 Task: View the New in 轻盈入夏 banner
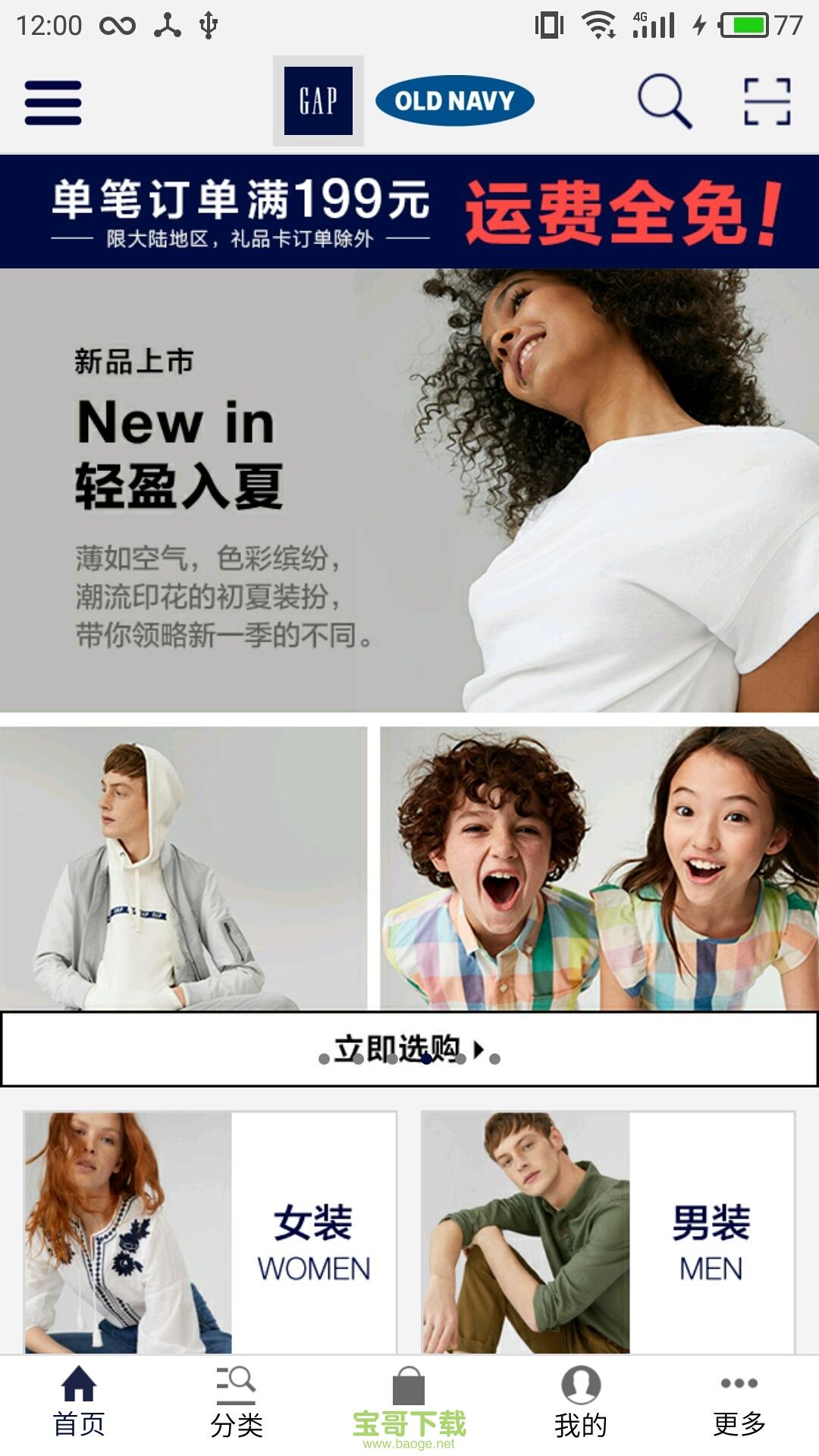click(409, 490)
